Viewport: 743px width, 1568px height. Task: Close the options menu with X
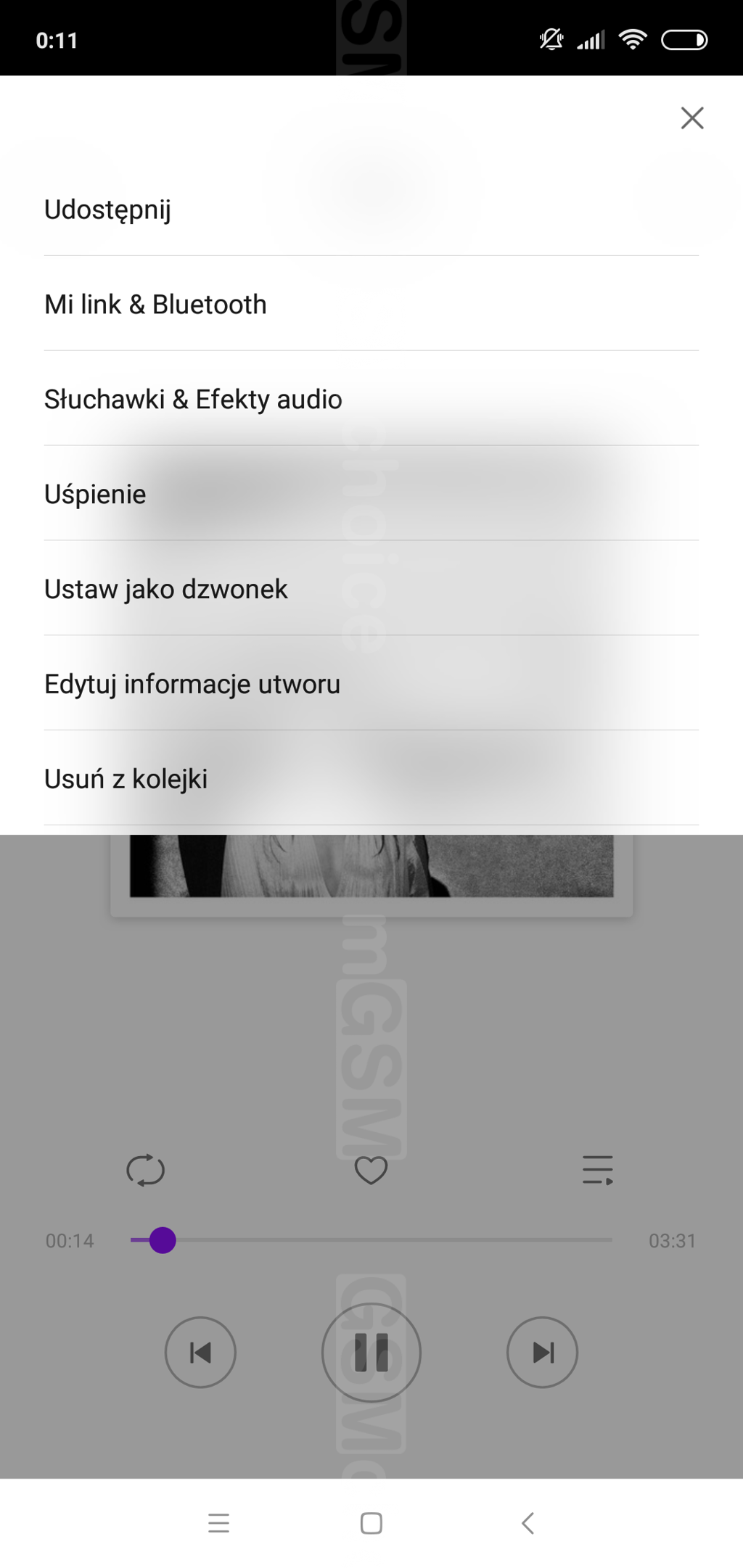click(692, 117)
